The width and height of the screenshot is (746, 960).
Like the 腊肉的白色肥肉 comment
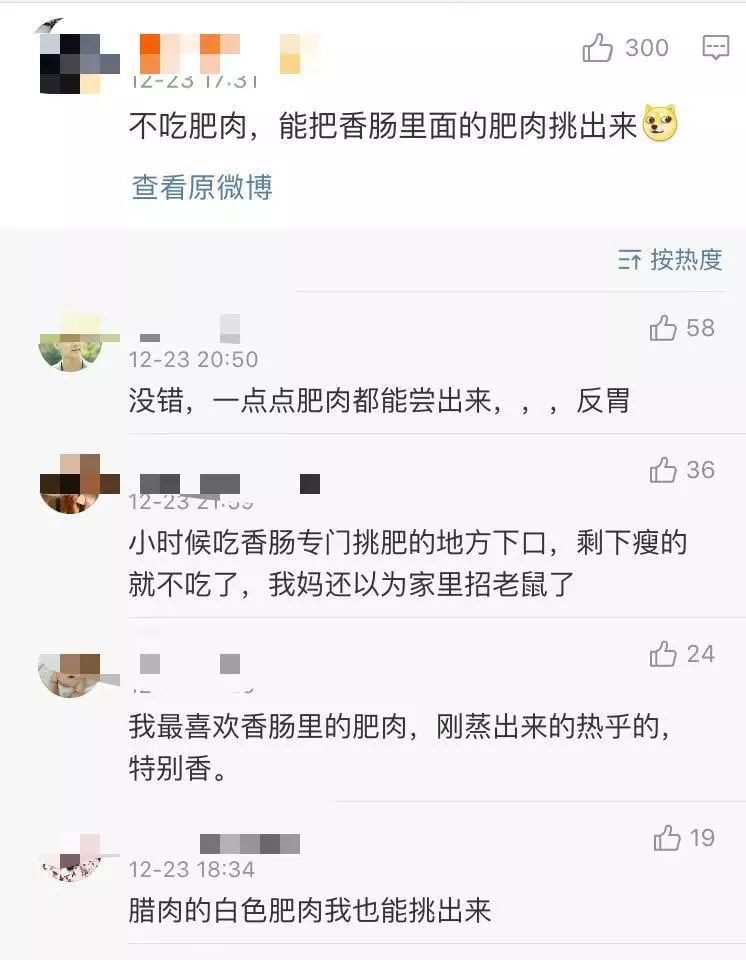click(667, 838)
